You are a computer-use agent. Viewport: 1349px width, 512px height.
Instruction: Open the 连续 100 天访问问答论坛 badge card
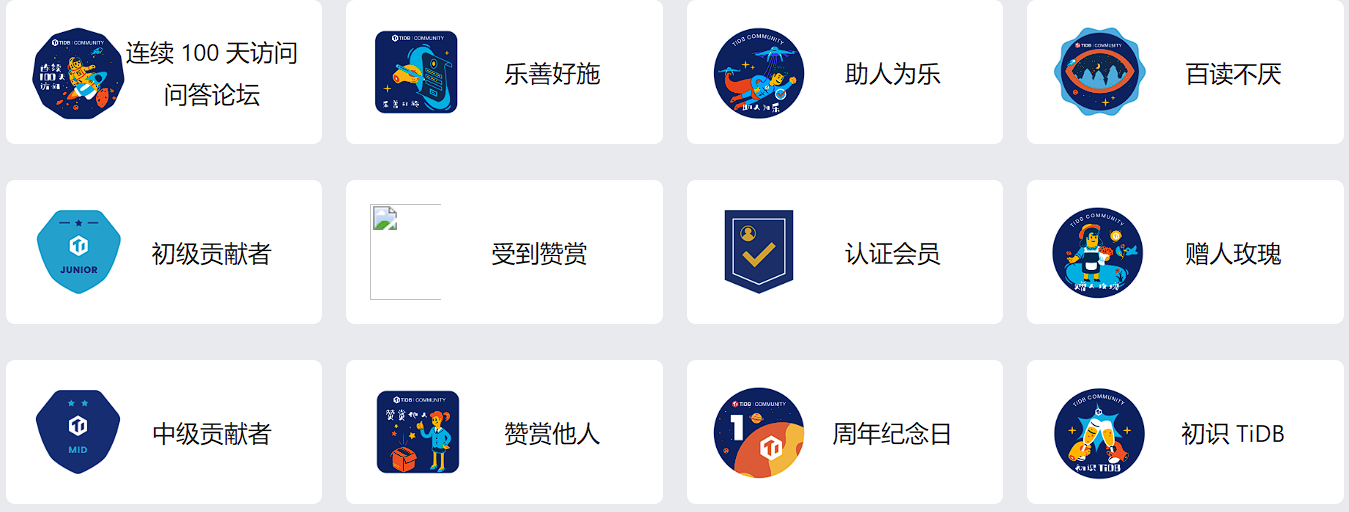[164, 72]
